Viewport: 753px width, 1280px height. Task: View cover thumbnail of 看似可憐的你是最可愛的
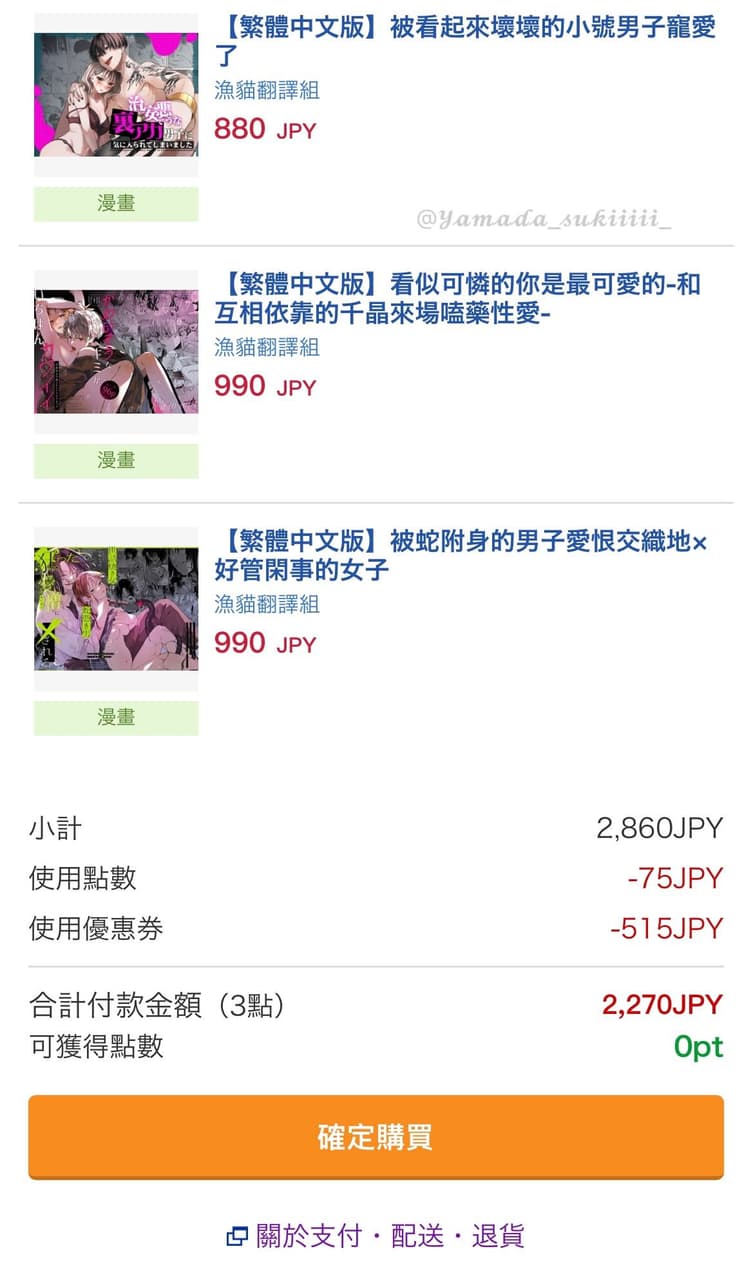[x=116, y=352]
